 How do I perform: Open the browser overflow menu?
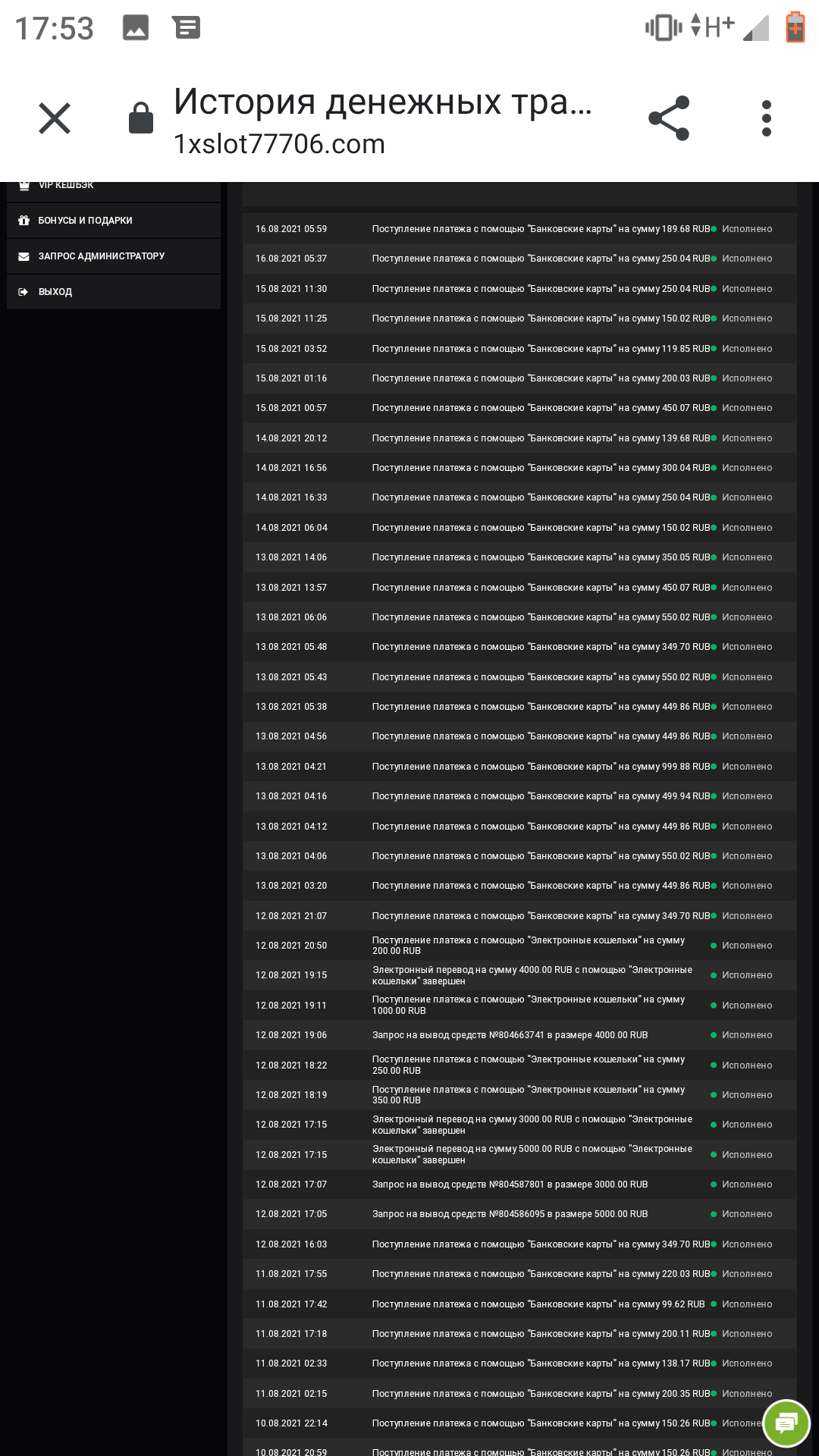click(x=766, y=118)
